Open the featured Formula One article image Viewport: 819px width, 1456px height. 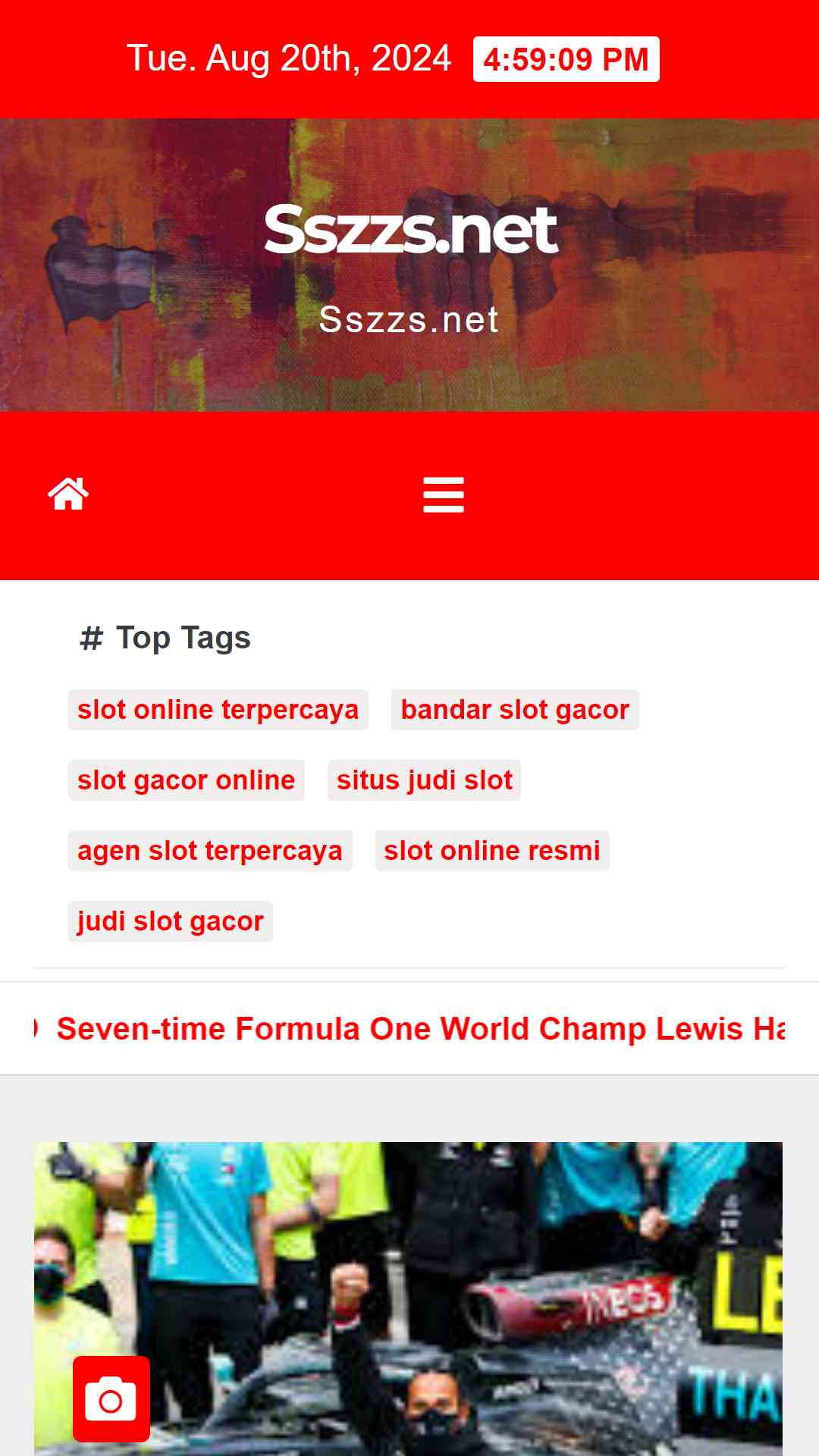[x=408, y=1298]
